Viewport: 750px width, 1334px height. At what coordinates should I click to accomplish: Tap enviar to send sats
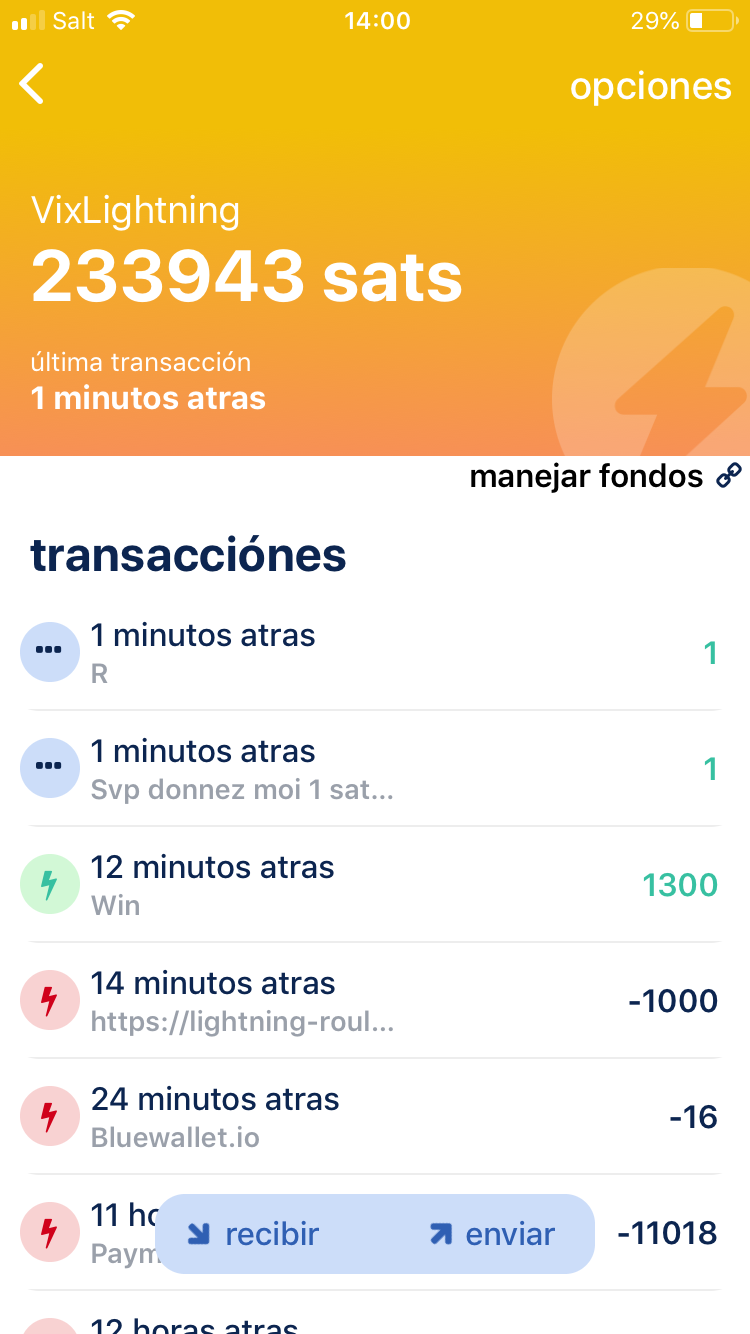coord(492,1234)
